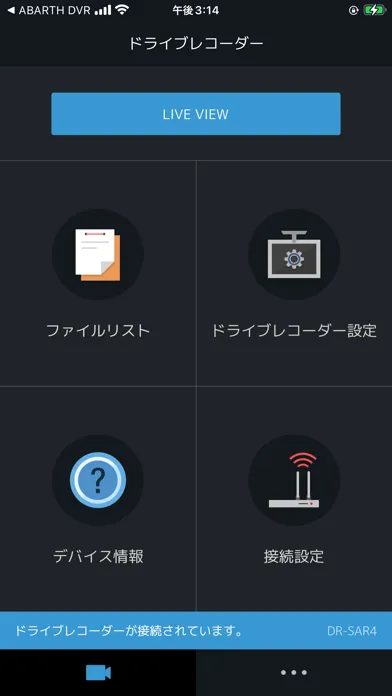
Task: Select the camera tab in bottom bar
Action: click(98, 672)
